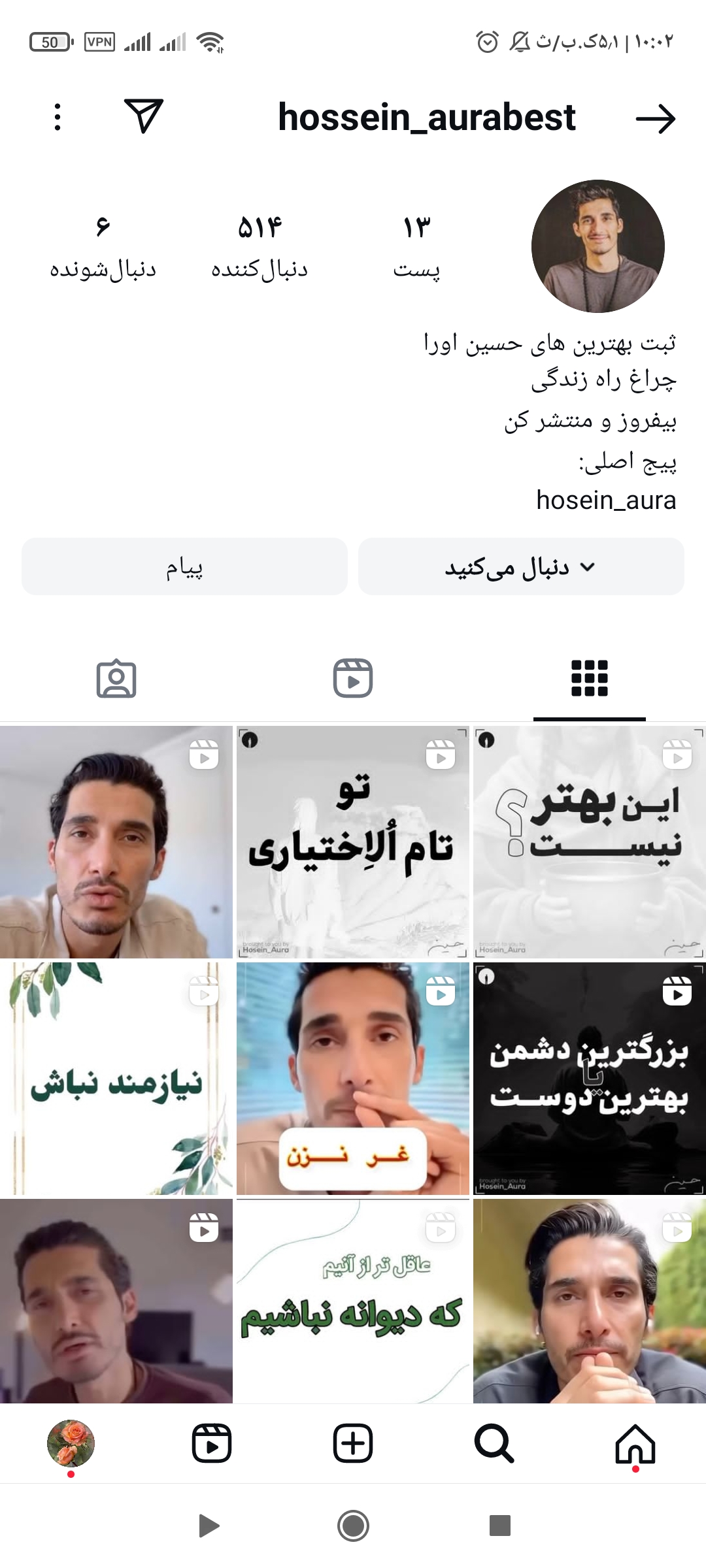Open the reel titled بزرگترین دشمن یا بهترین دوست
The image size is (706, 1568).
point(589,1078)
